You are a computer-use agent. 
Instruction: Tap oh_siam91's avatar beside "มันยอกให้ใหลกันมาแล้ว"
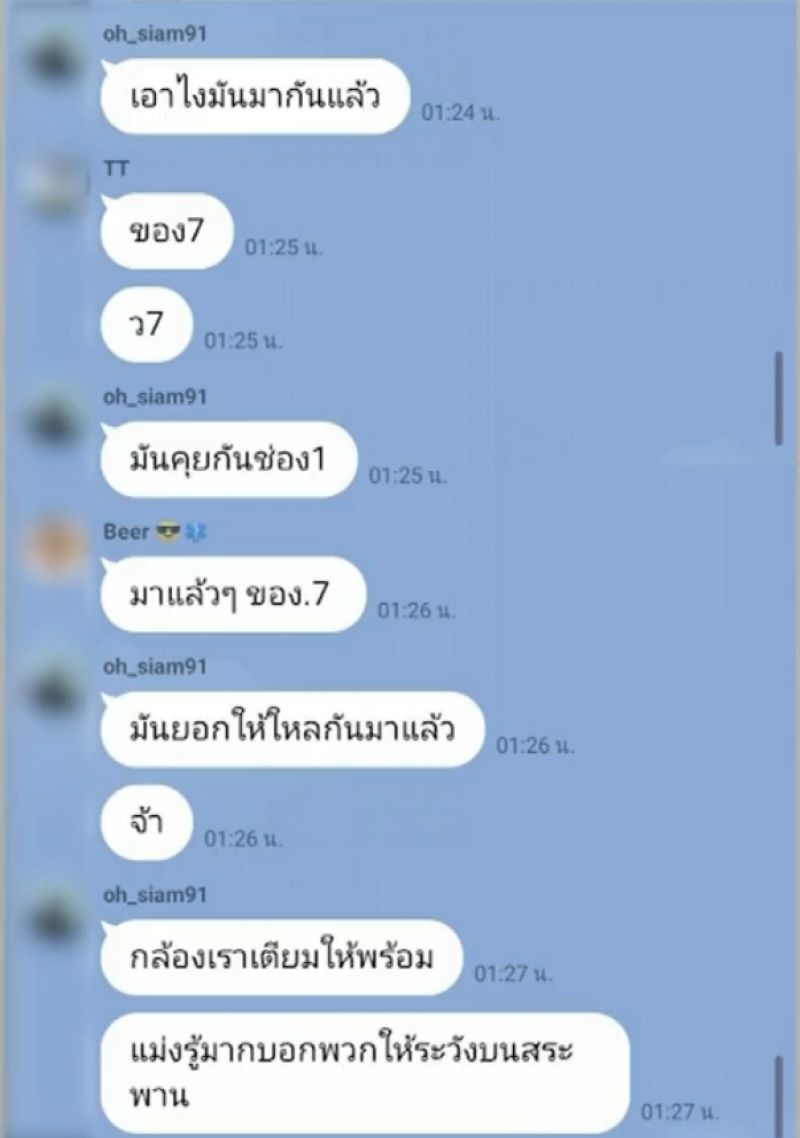[x=54, y=689]
